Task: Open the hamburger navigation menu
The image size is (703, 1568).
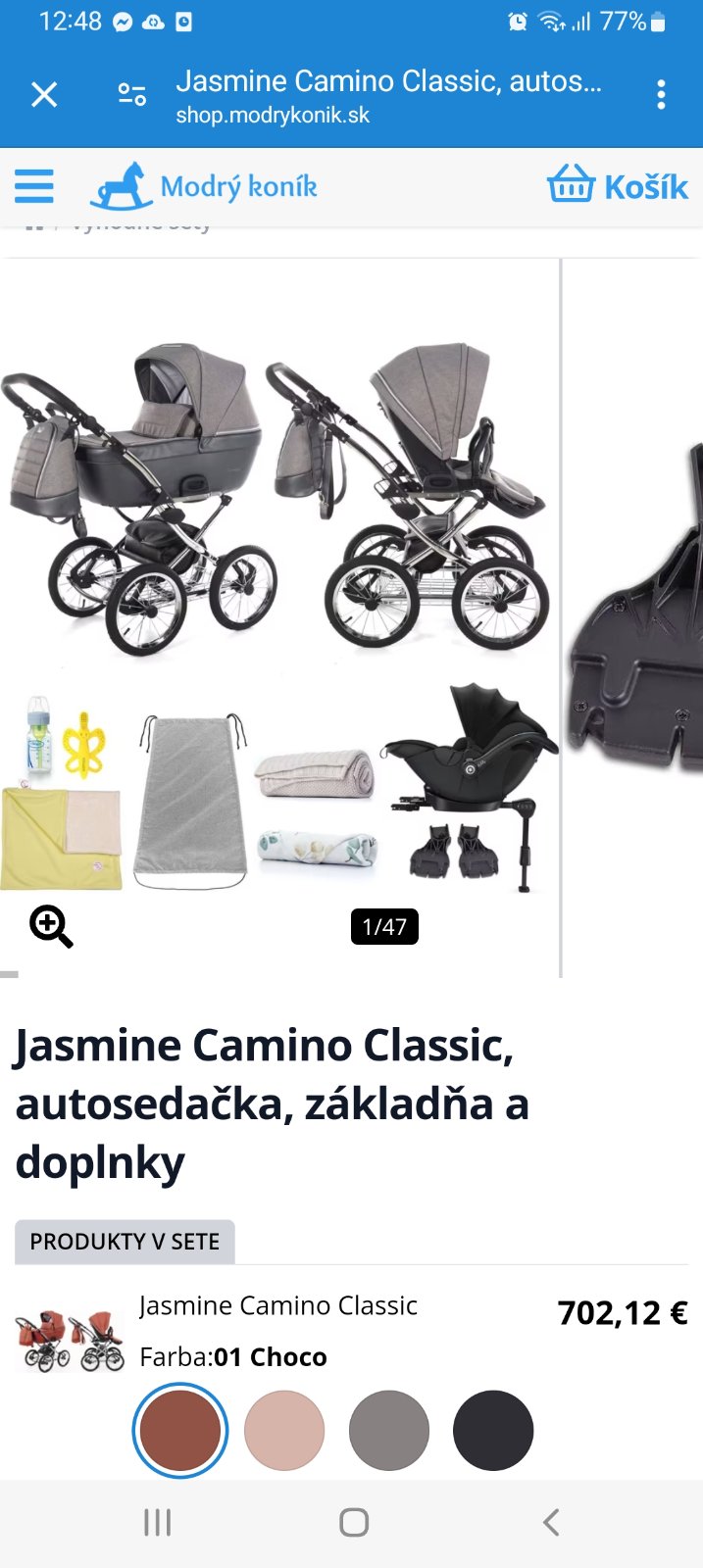Action: coord(34,186)
